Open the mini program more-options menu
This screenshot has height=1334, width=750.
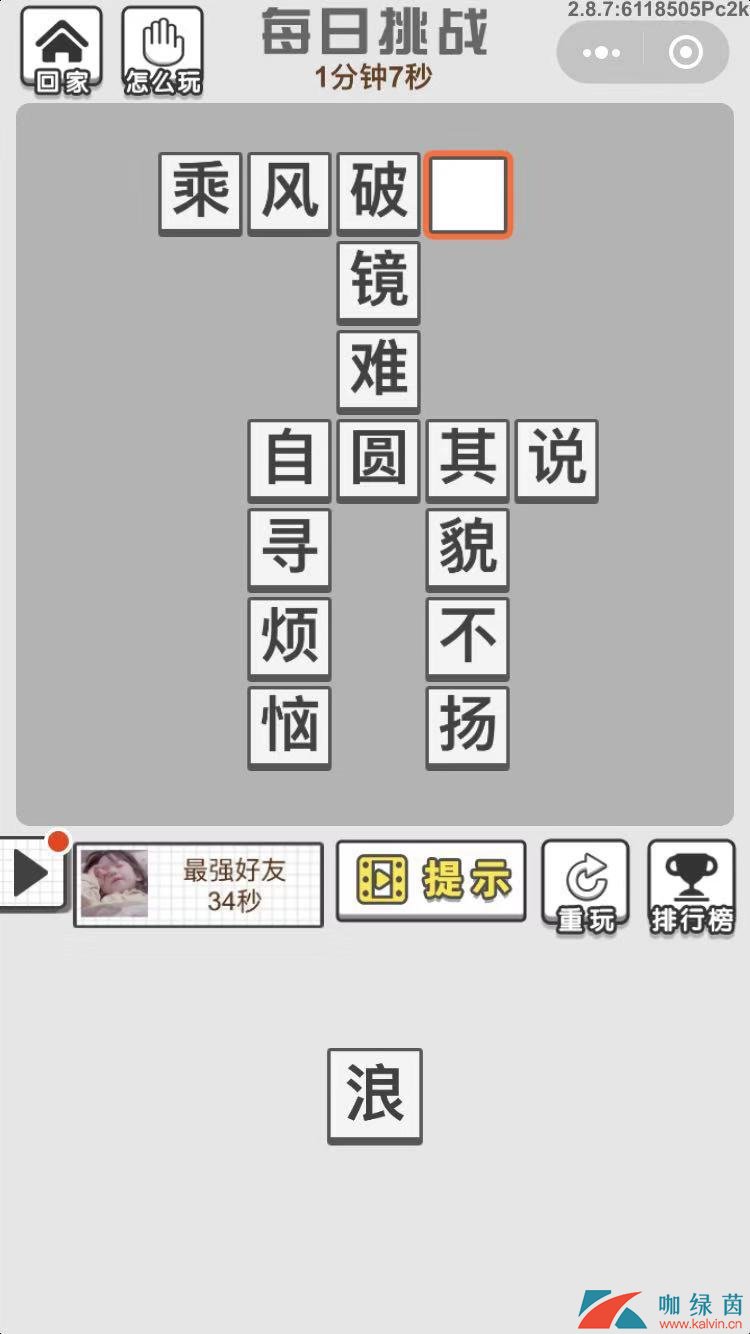coord(602,53)
